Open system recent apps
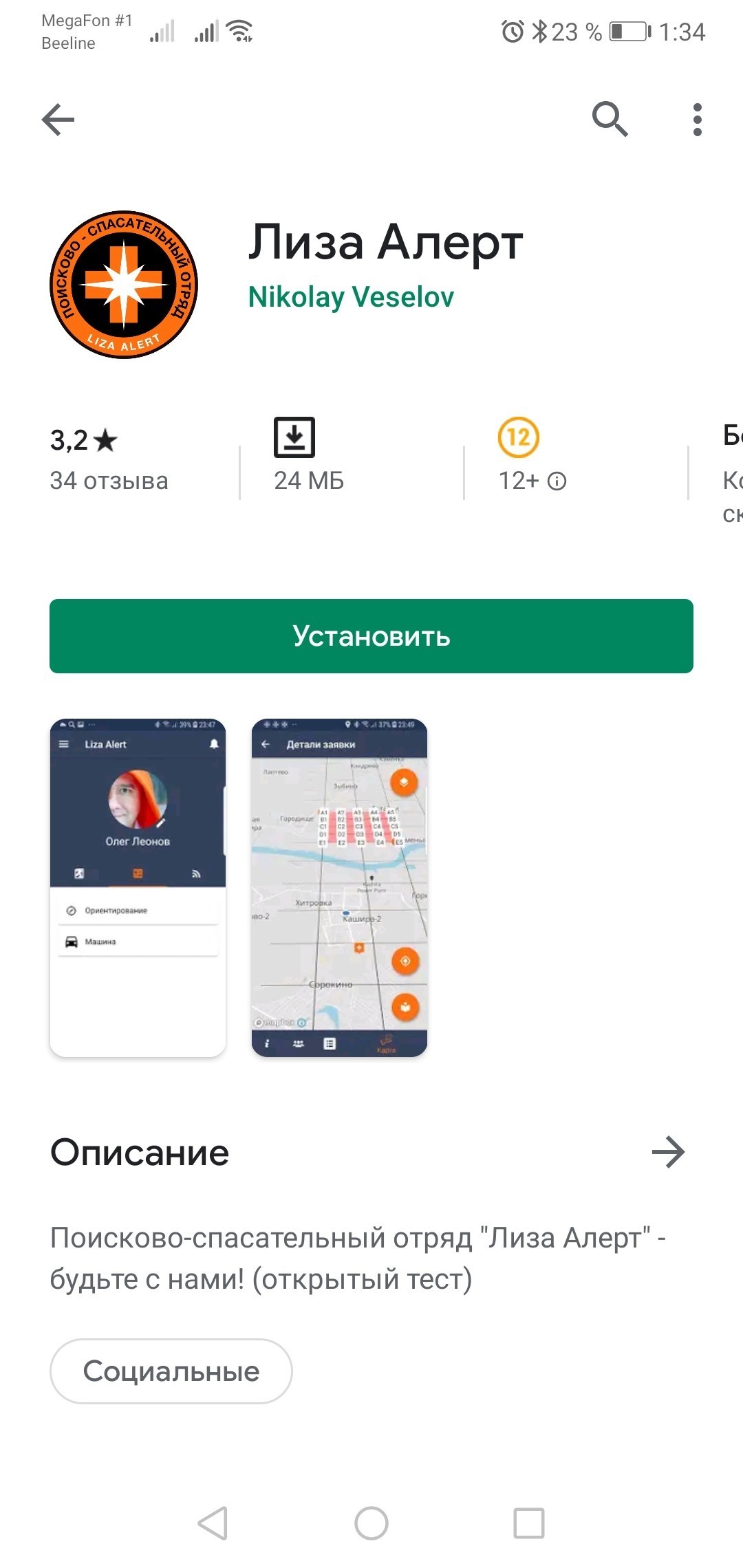 [529, 1523]
